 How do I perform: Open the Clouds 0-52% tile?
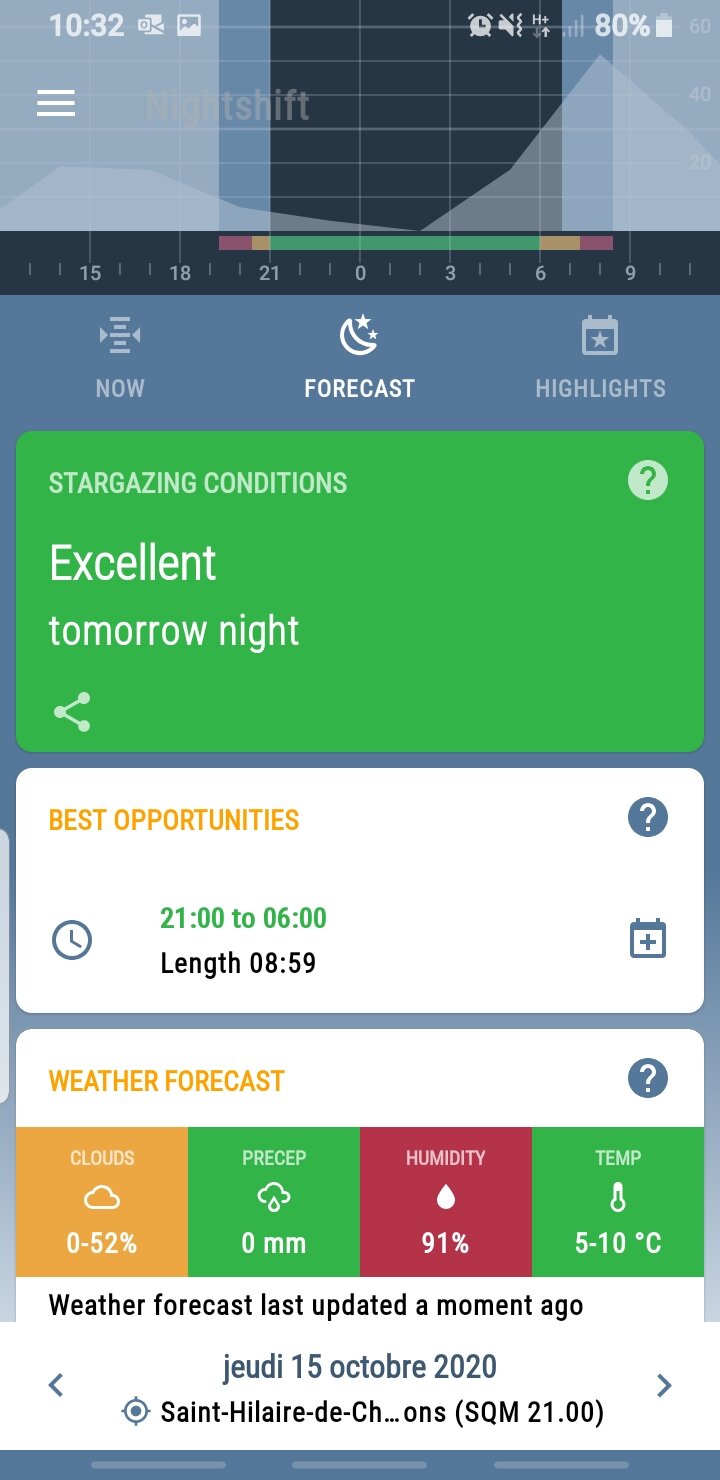pos(102,1202)
